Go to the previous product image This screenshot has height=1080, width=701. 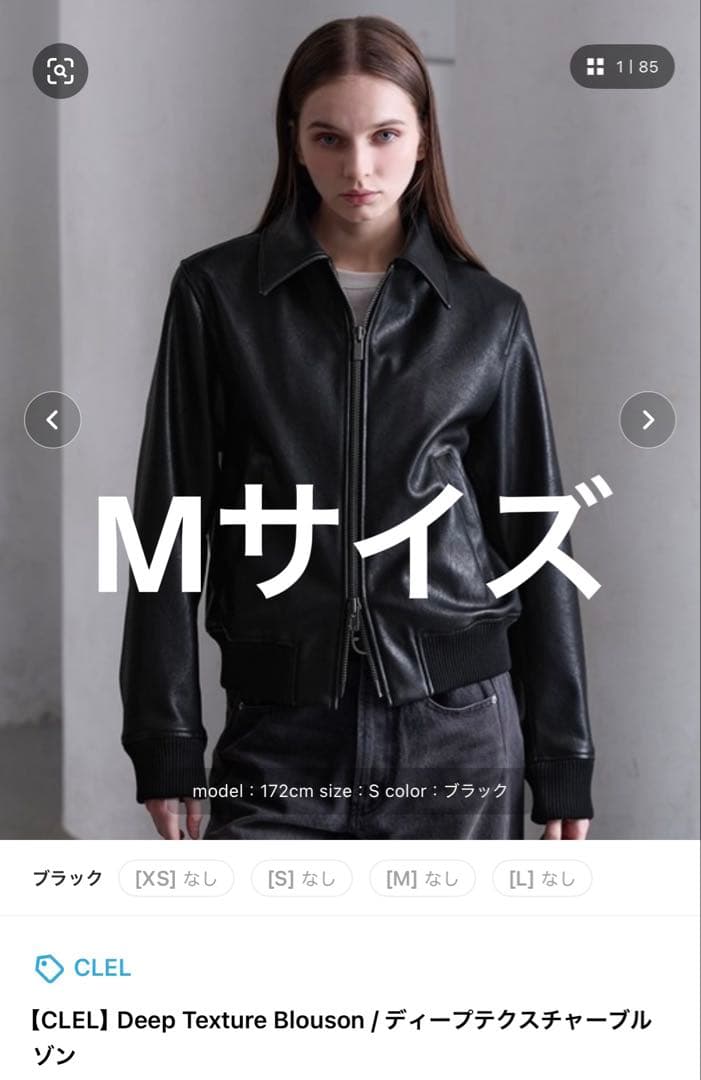coord(52,420)
